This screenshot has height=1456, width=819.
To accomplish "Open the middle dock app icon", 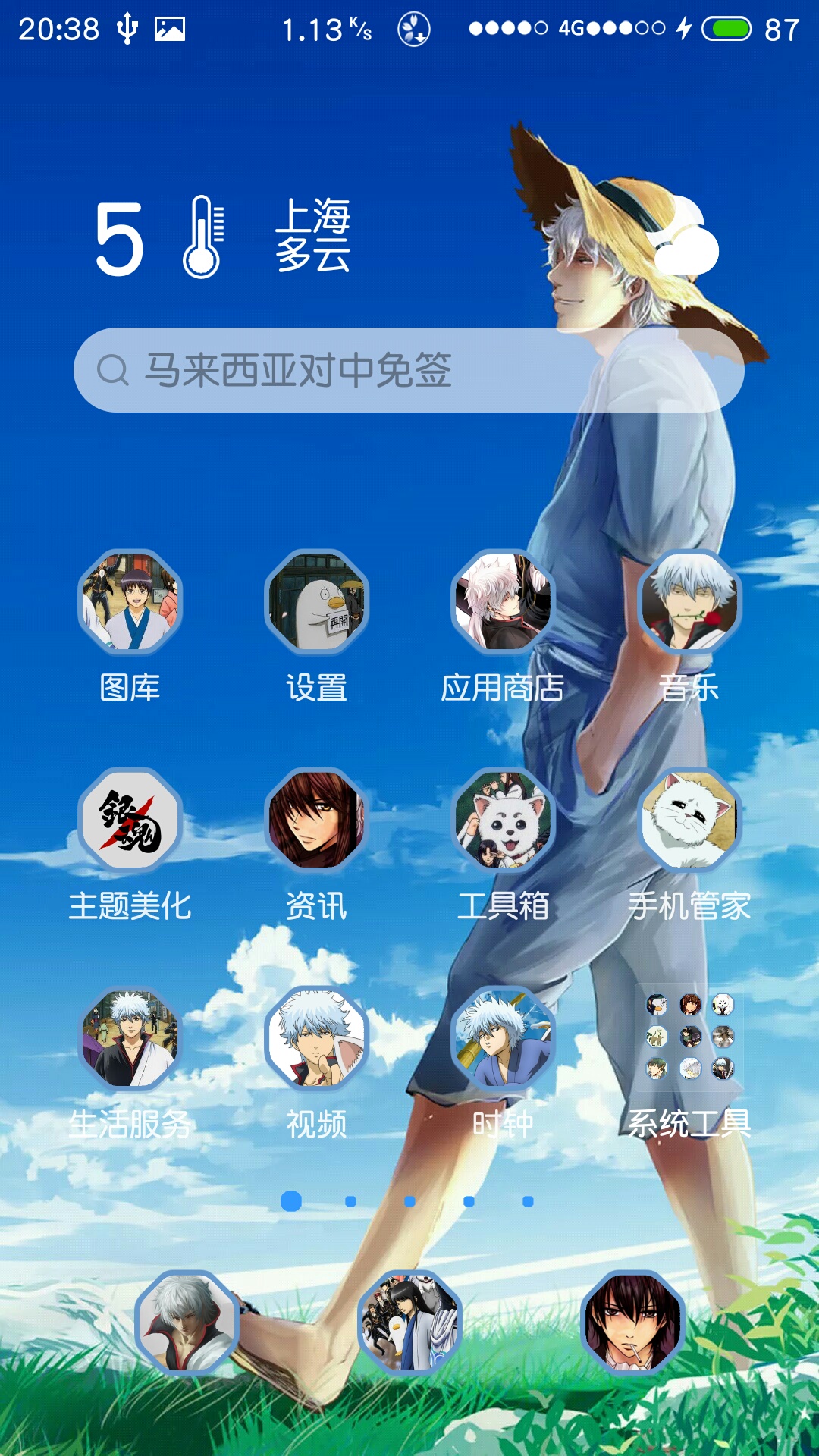I will coord(410,1323).
